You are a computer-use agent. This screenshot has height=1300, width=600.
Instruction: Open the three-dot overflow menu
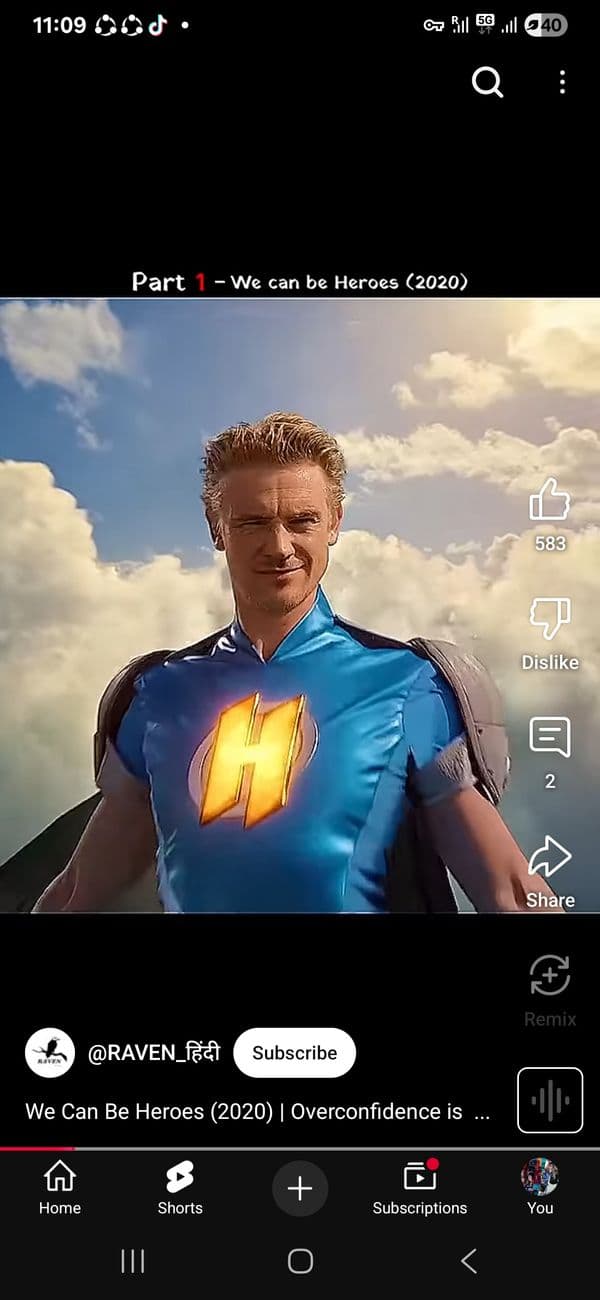562,83
